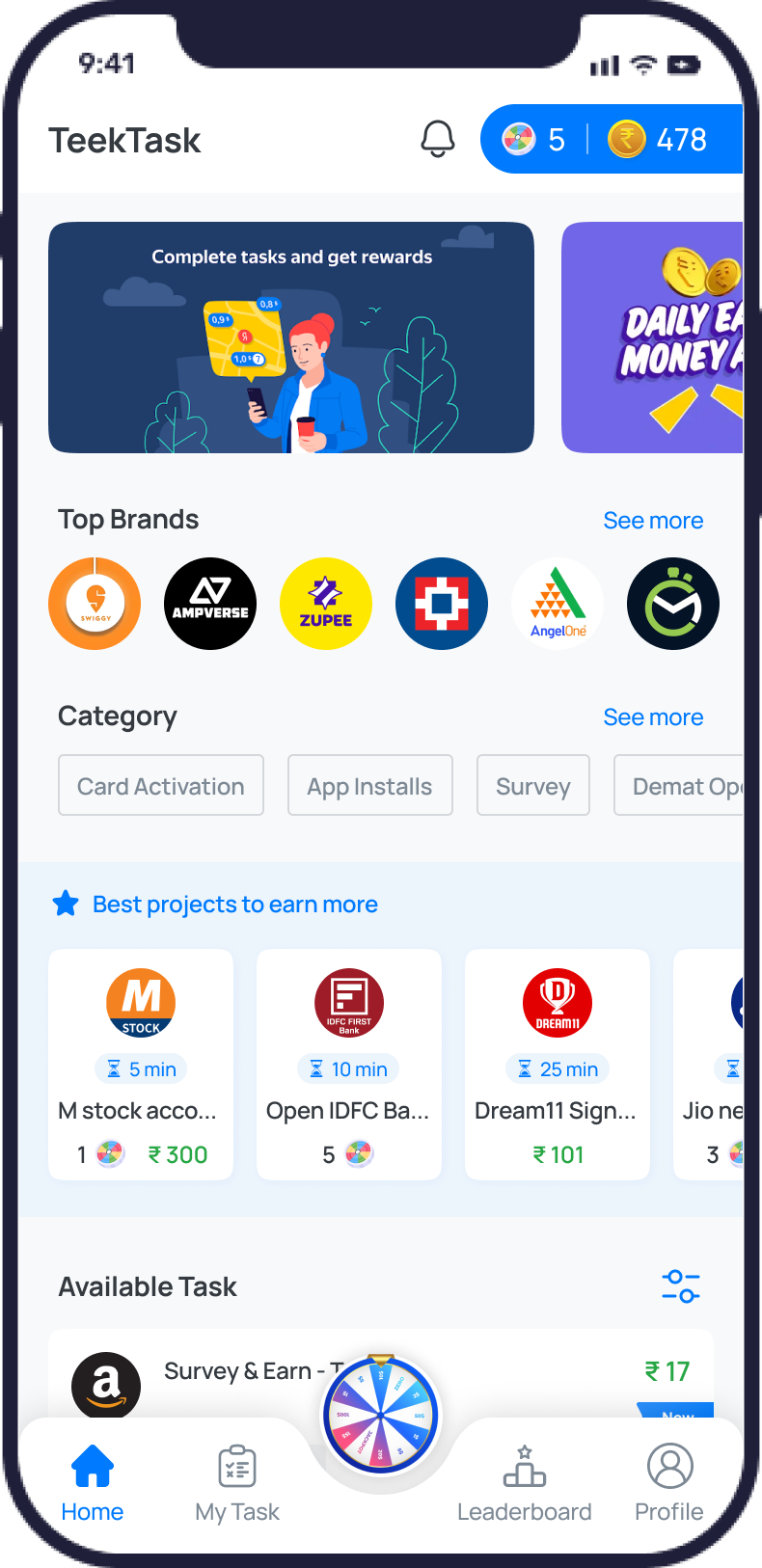Open the Swiggy brand
The image size is (762, 1568).
(95, 604)
